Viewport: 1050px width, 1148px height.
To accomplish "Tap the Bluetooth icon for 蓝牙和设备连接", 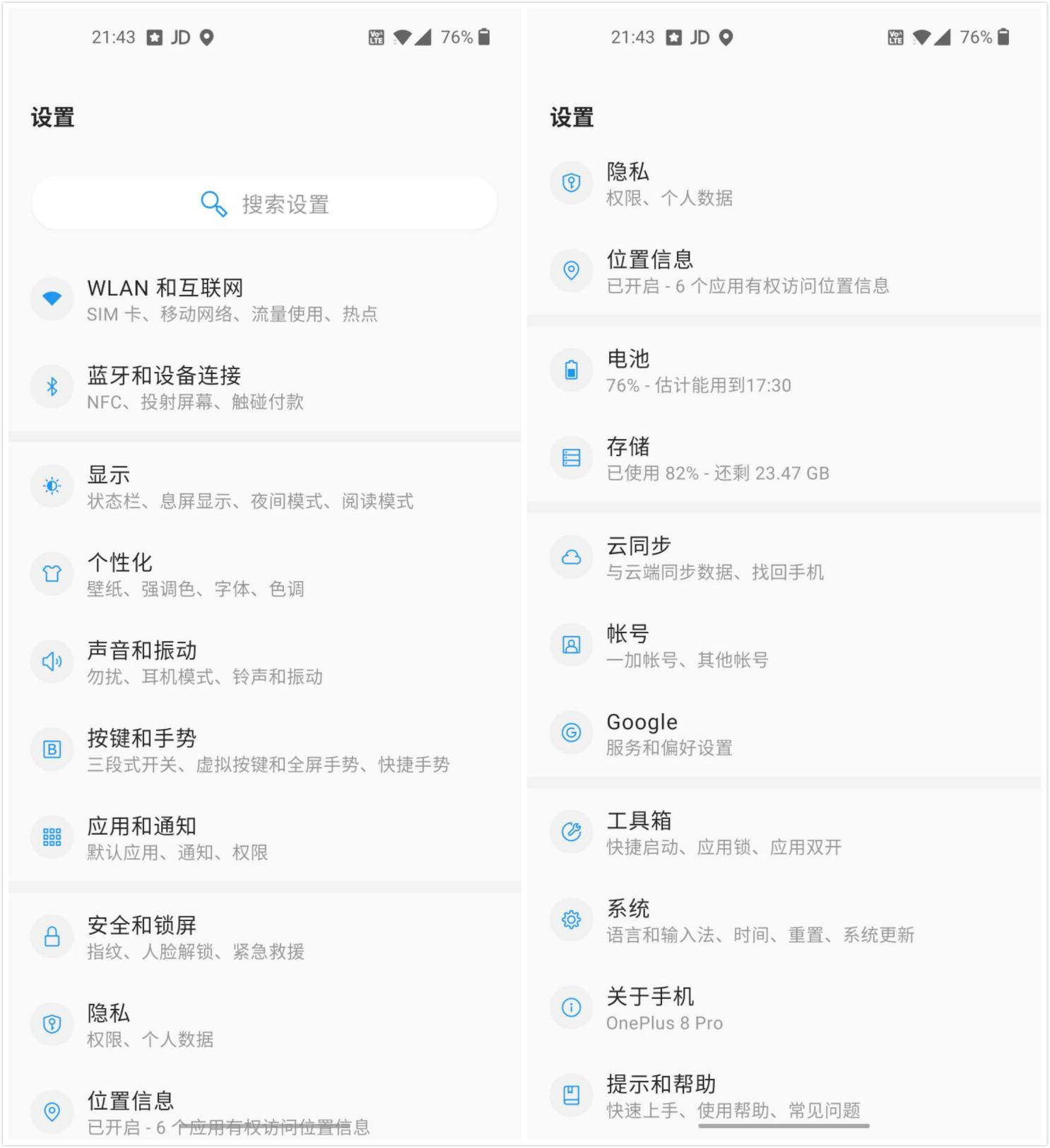I will coord(52,387).
